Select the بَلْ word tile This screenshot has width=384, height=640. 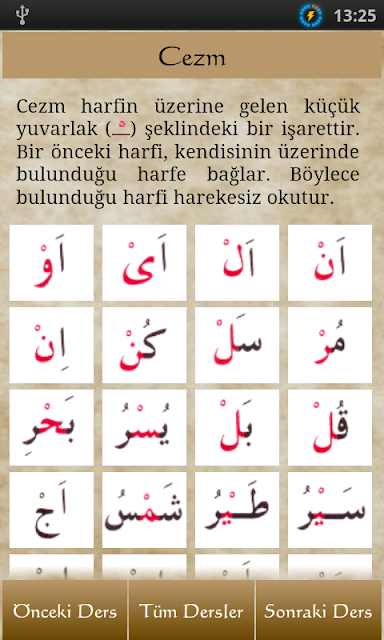coord(237,428)
